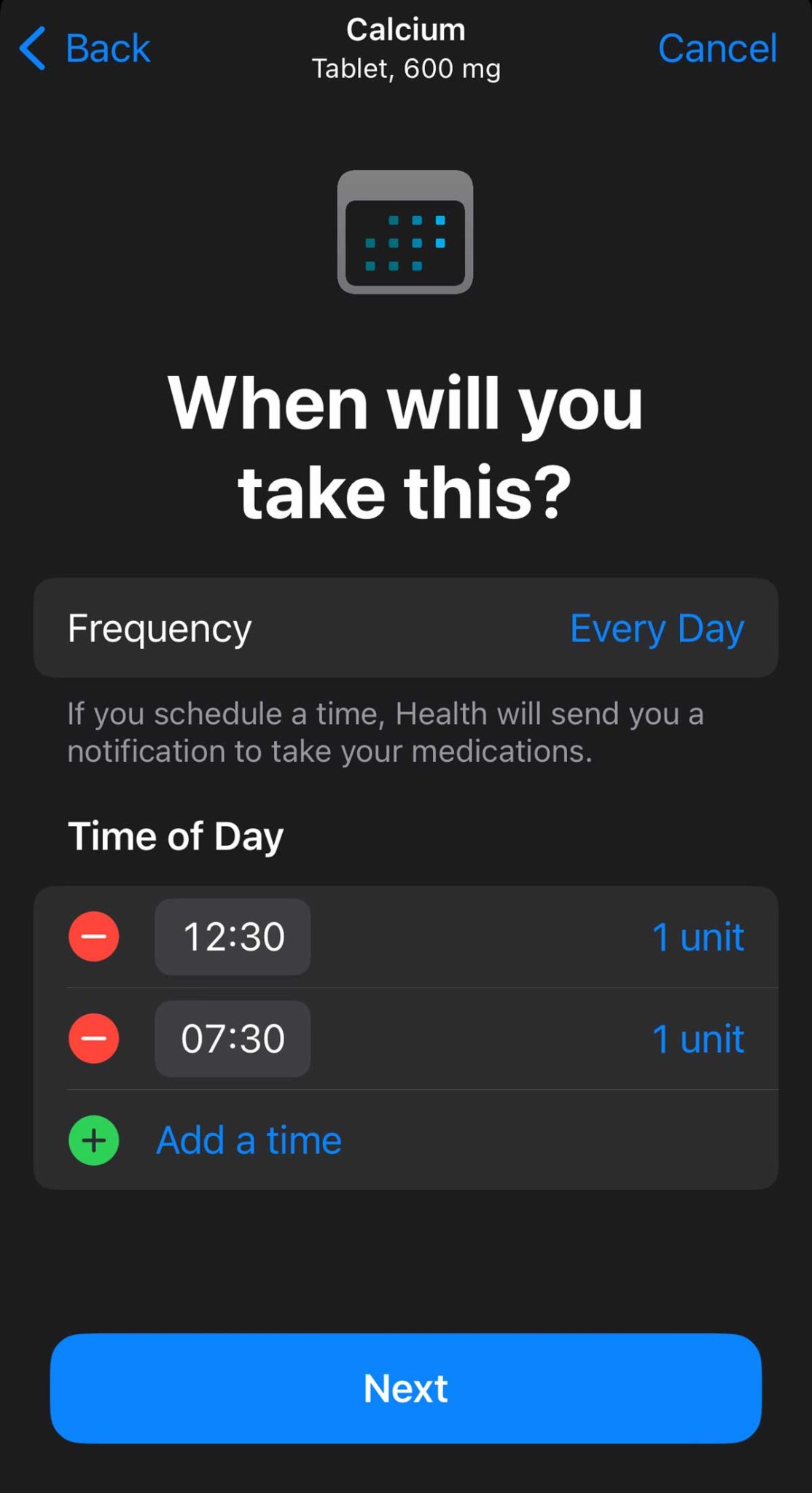This screenshot has height=1493, width=812.
Task: Add a time to the schedule
Action: [248, 1141]
